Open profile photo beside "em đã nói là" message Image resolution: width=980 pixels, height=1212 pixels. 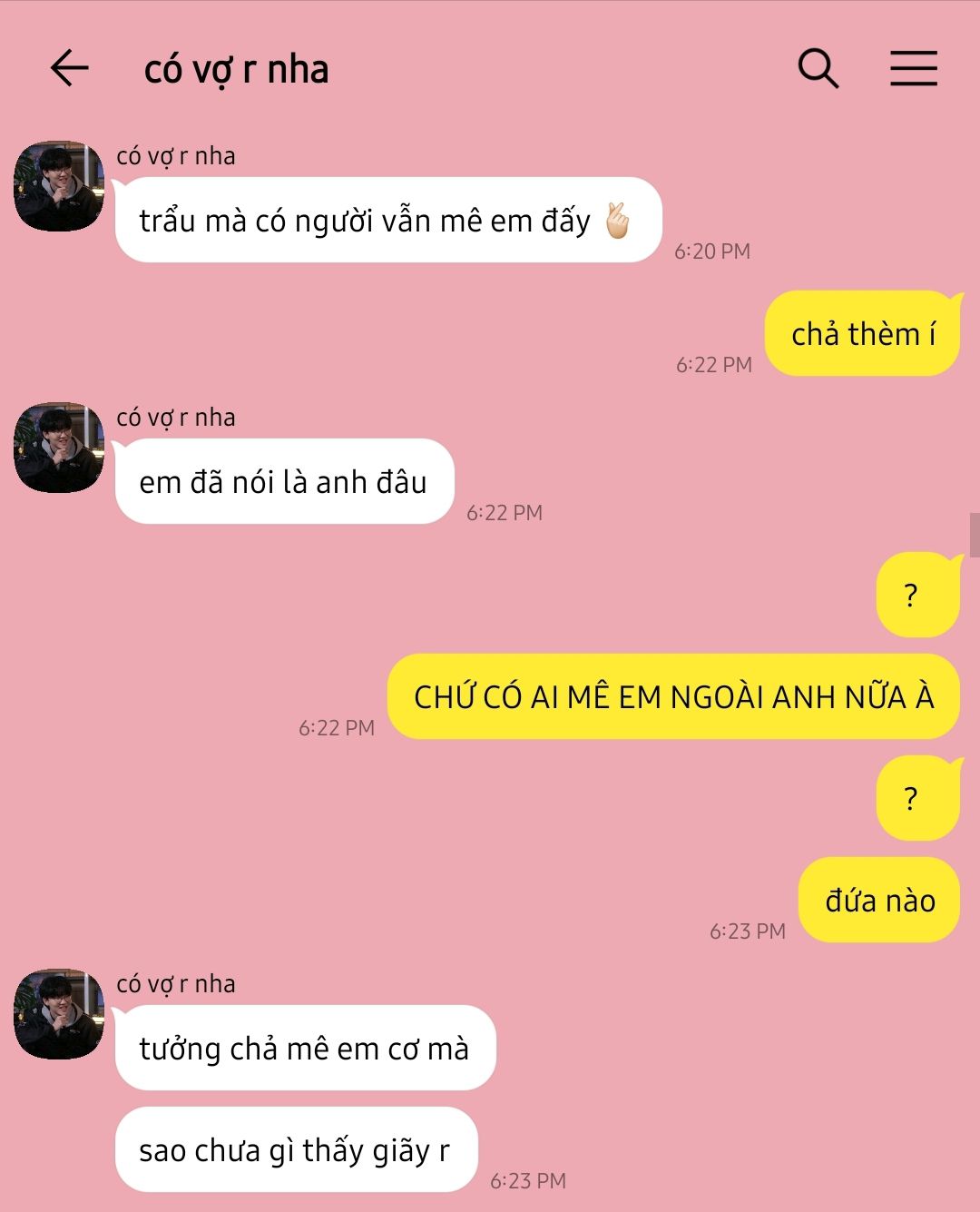click(x=59, y=448)
